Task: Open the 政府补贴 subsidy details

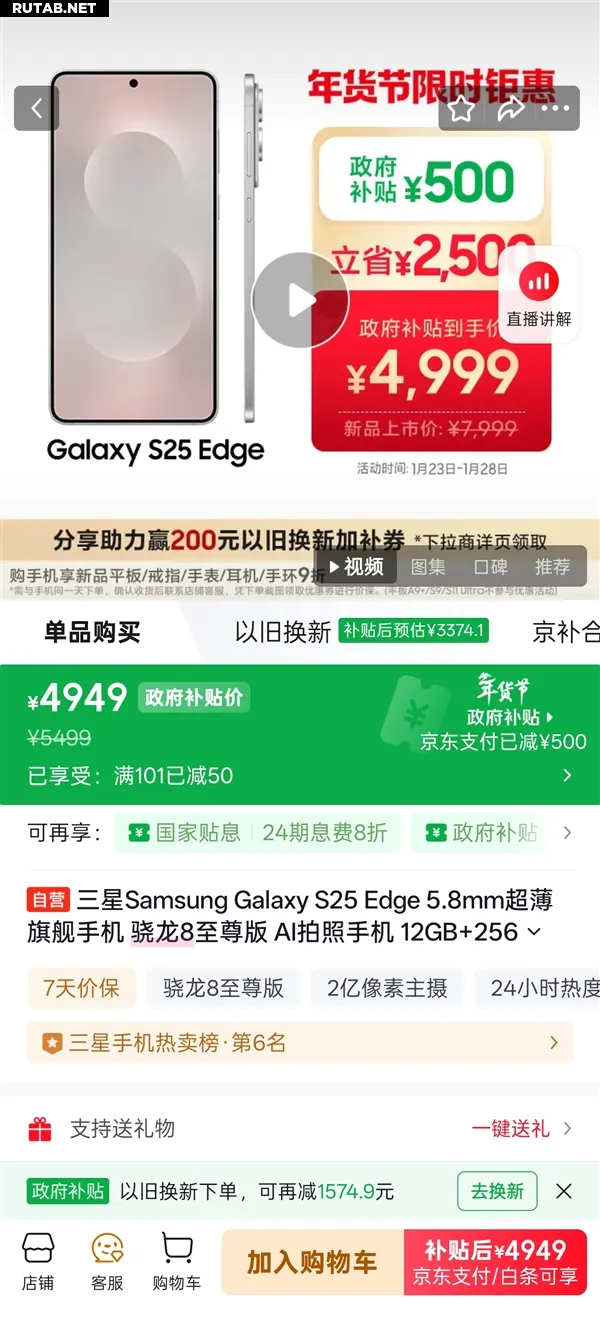Action: [x=510, y=717]
